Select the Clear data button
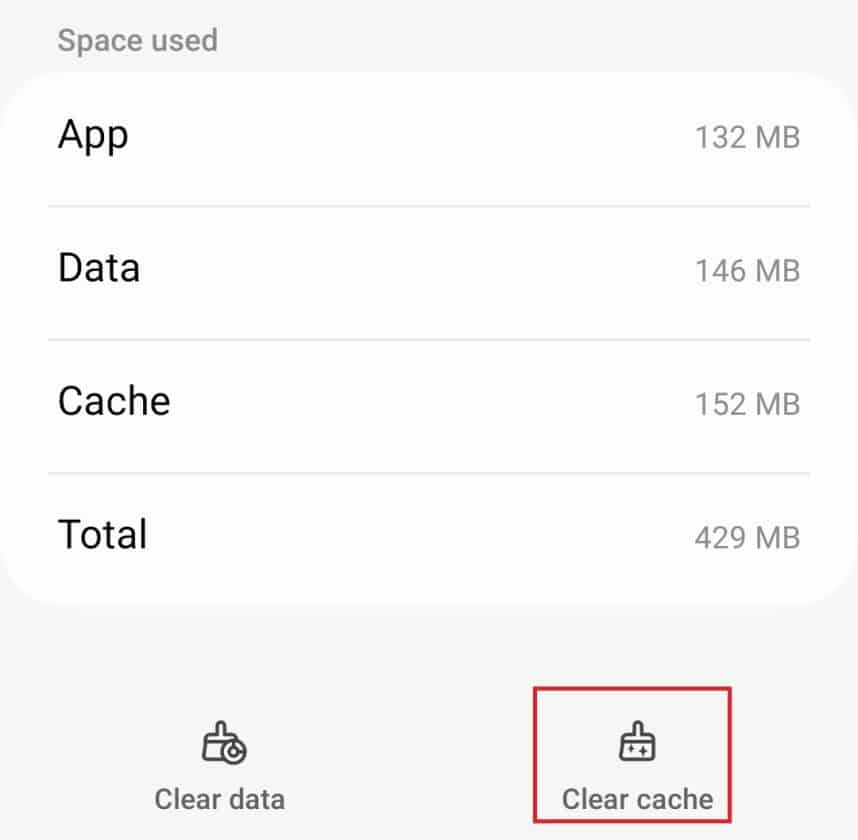Image resolution: width=858 pixels, height=840 pixels. (221, 768)
